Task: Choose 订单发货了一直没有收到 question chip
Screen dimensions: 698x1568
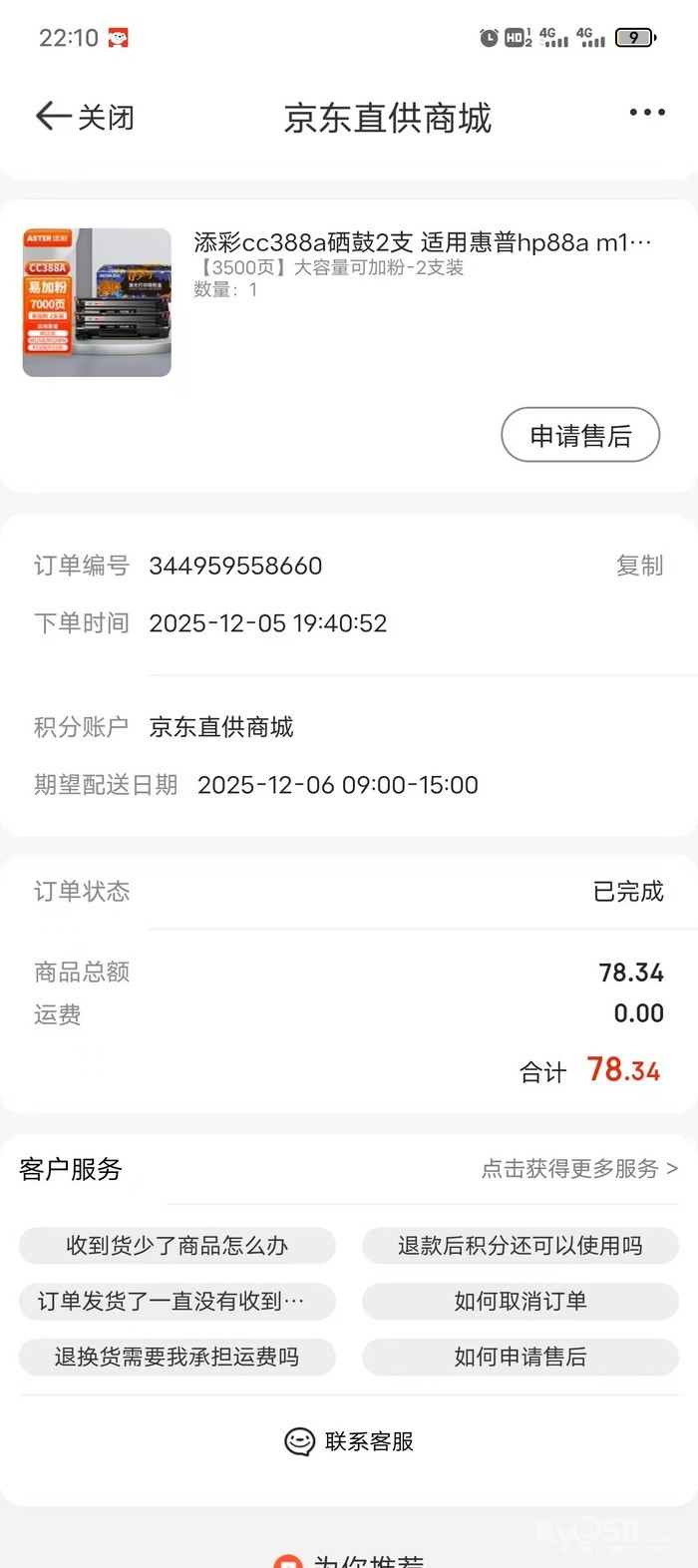Action: tap(177, 1302)
